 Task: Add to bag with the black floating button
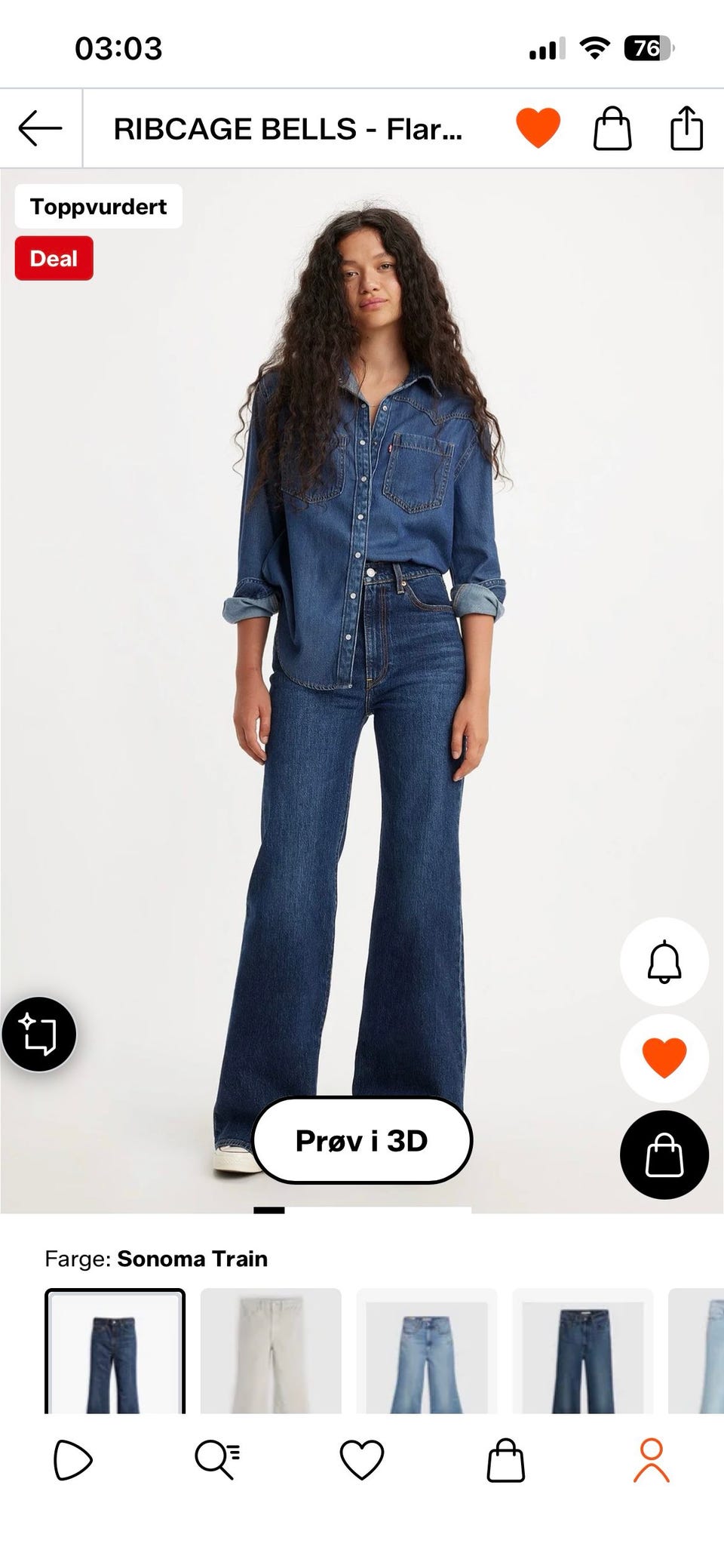[664, 1154]
